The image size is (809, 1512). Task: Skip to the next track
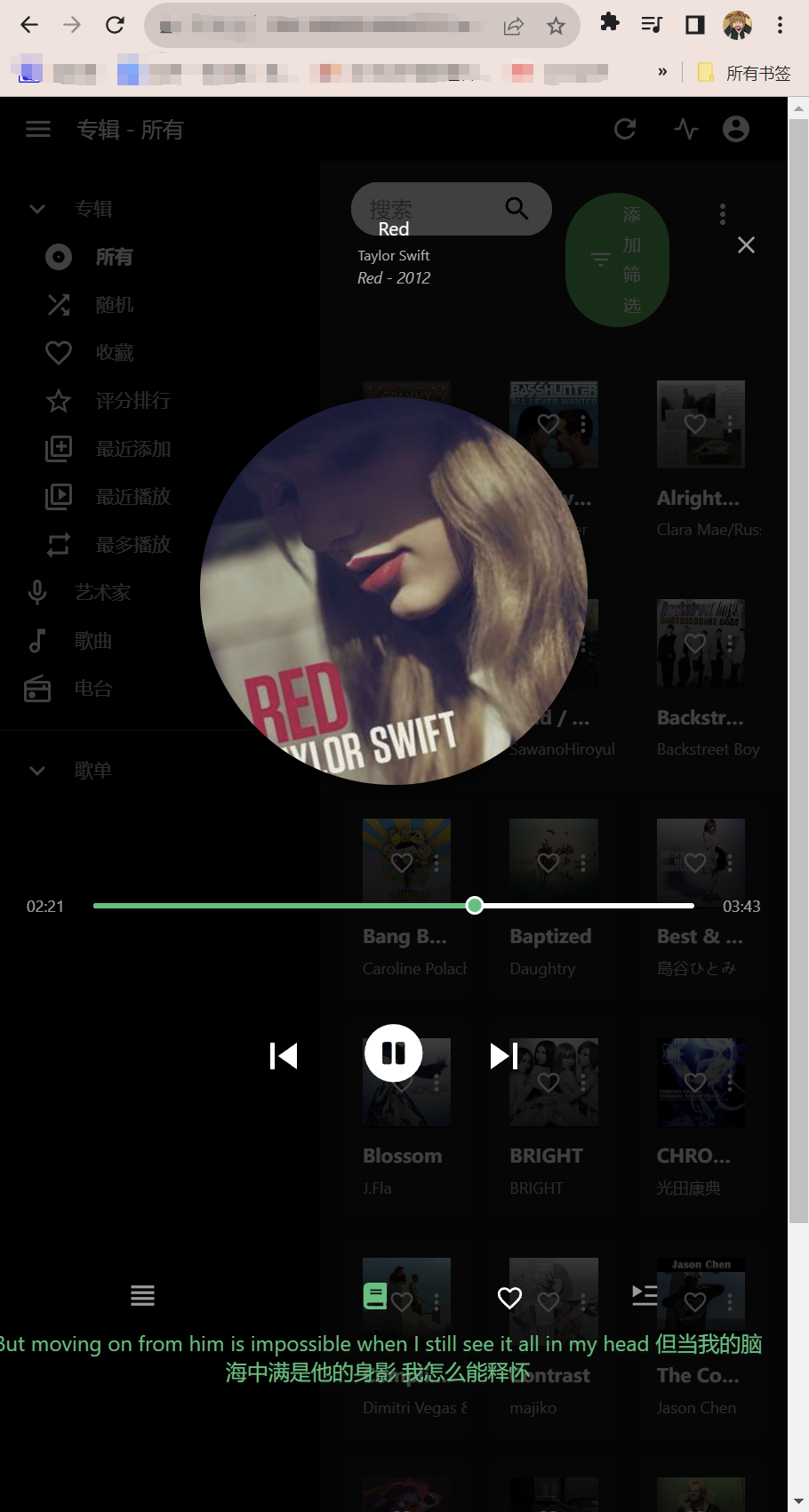point(504,1056)
